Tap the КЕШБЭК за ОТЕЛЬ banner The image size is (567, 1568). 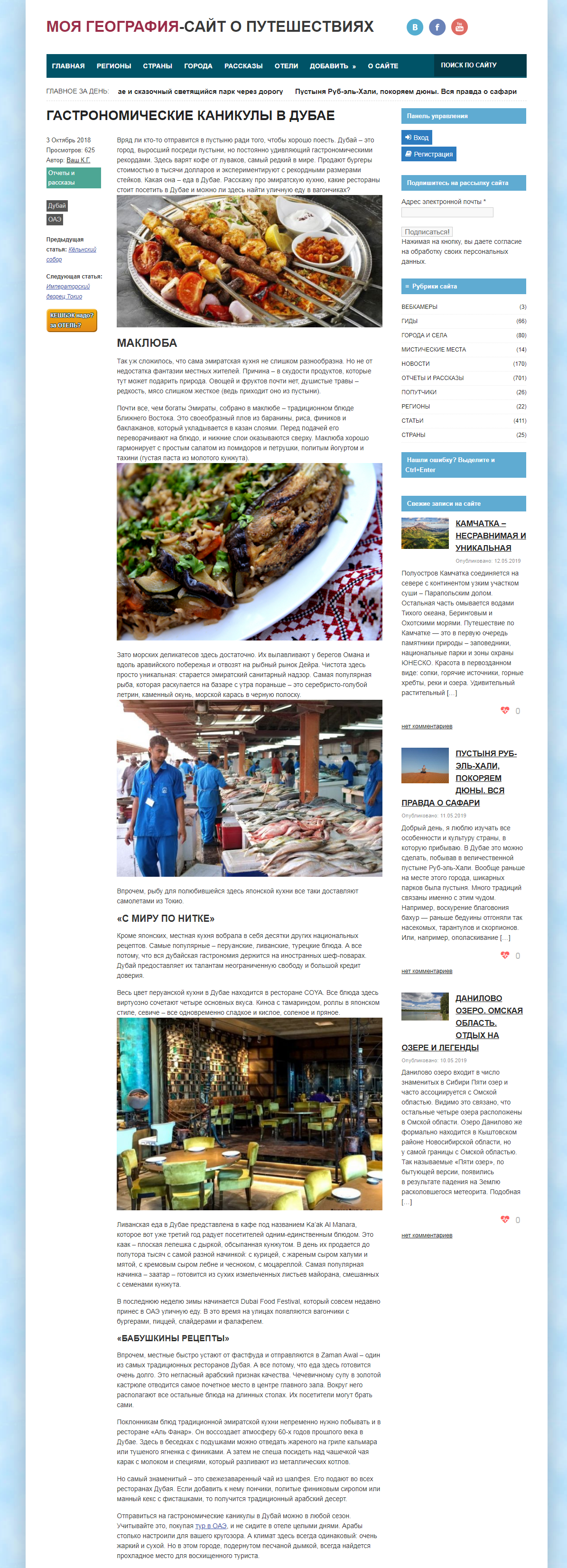pos(72,320)
